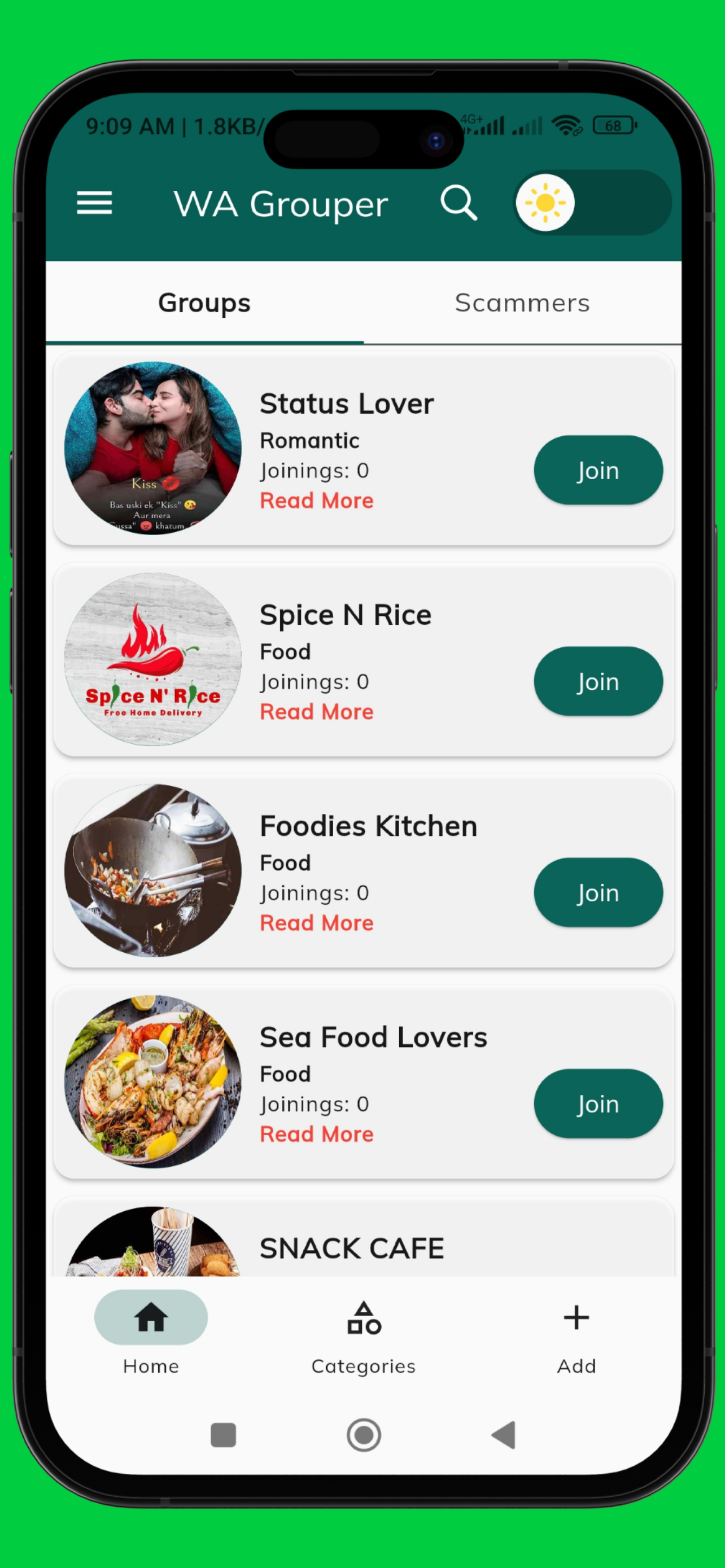Switch to the Scammers tab
The width and height of the screenshot is (725, 1568).
pyautogui.click(x=522, y=303)
